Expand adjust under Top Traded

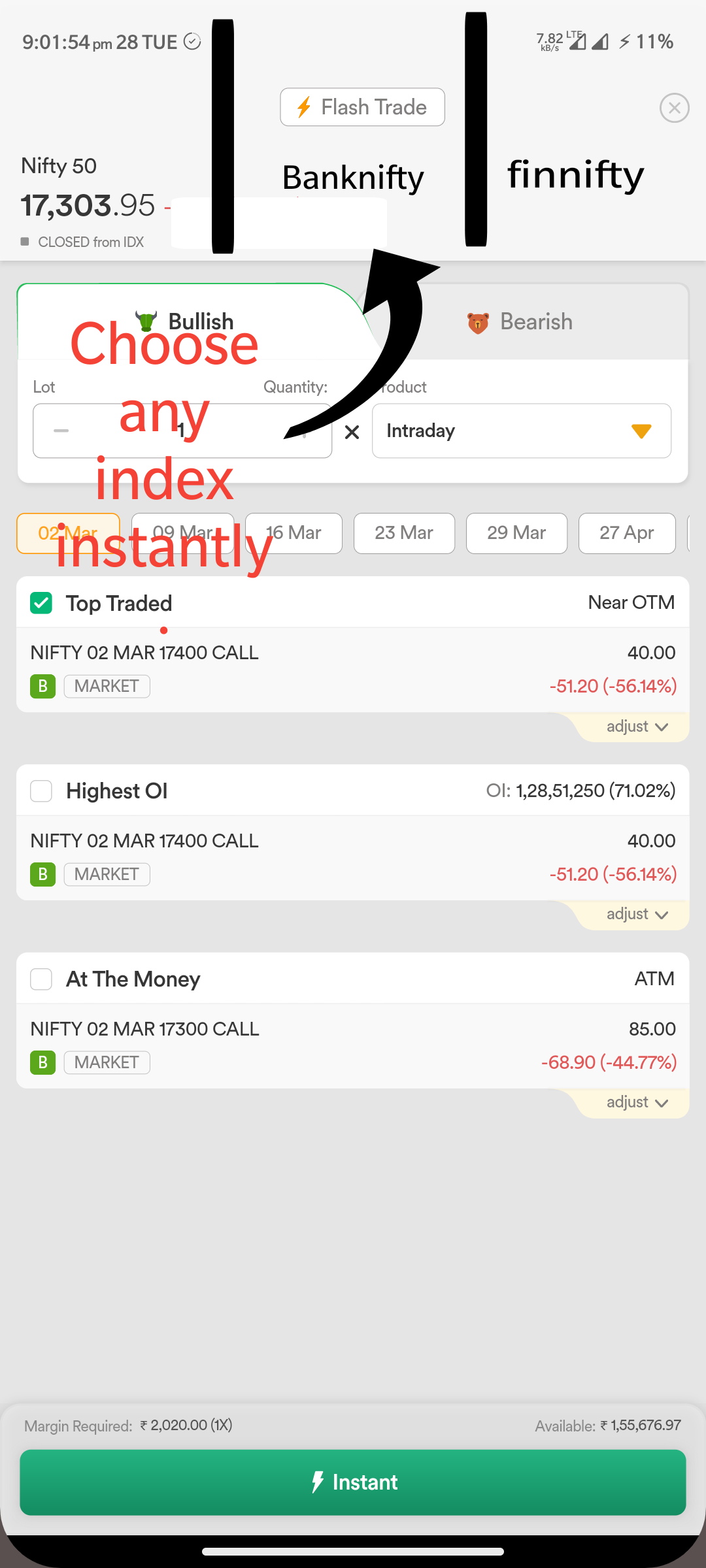637,727
